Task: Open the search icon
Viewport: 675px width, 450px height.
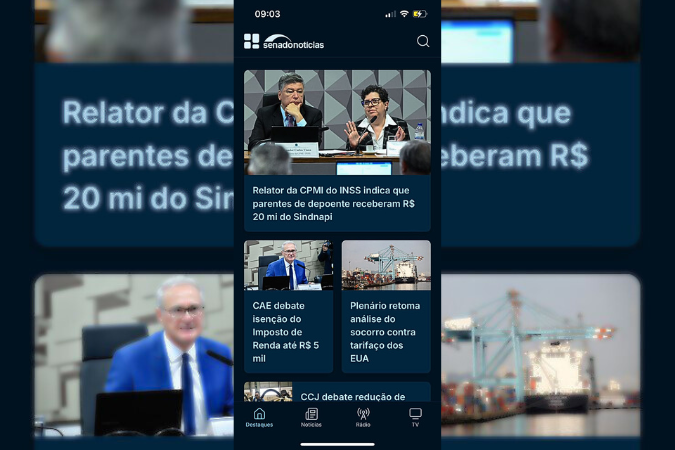Action: pos(423,41)
